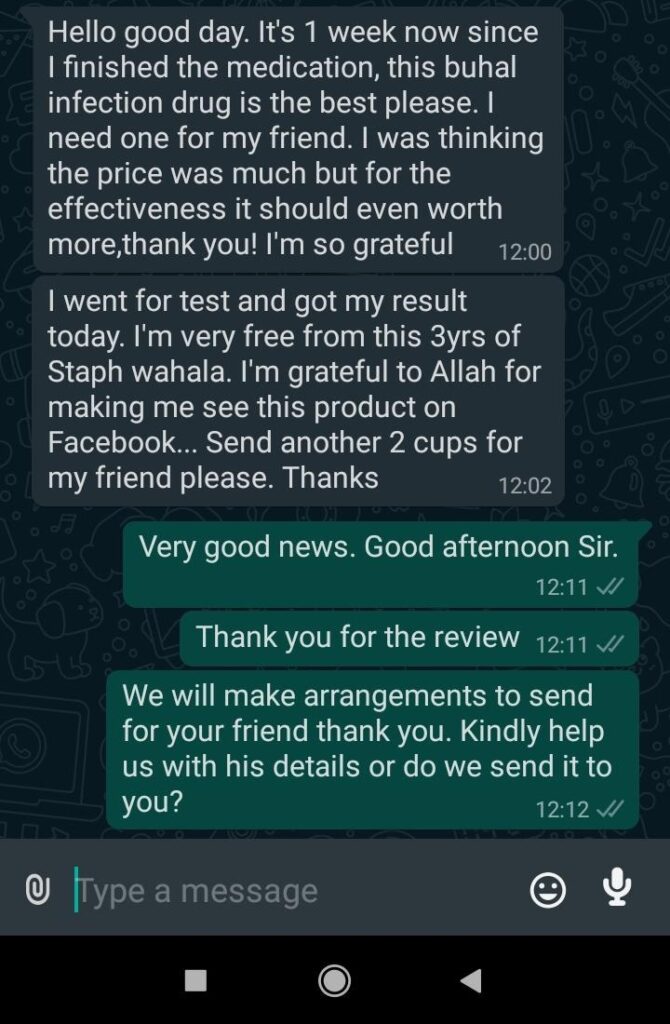670x1024 pixels.
Task: Focus the Type a message field
Action: 290,890
